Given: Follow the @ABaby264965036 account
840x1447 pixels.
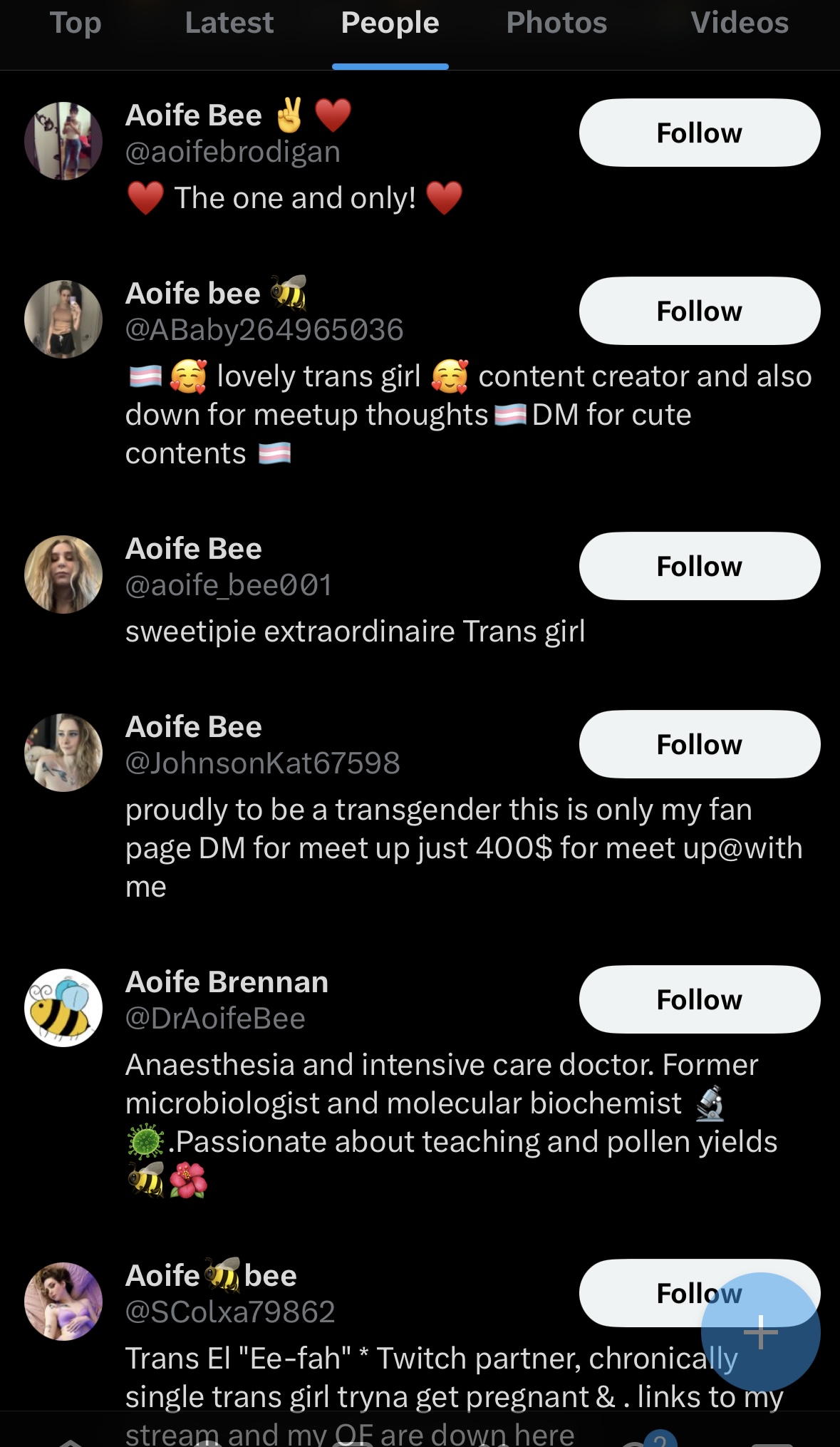Looking at the screenshot, I should click(x=700, y=311).
